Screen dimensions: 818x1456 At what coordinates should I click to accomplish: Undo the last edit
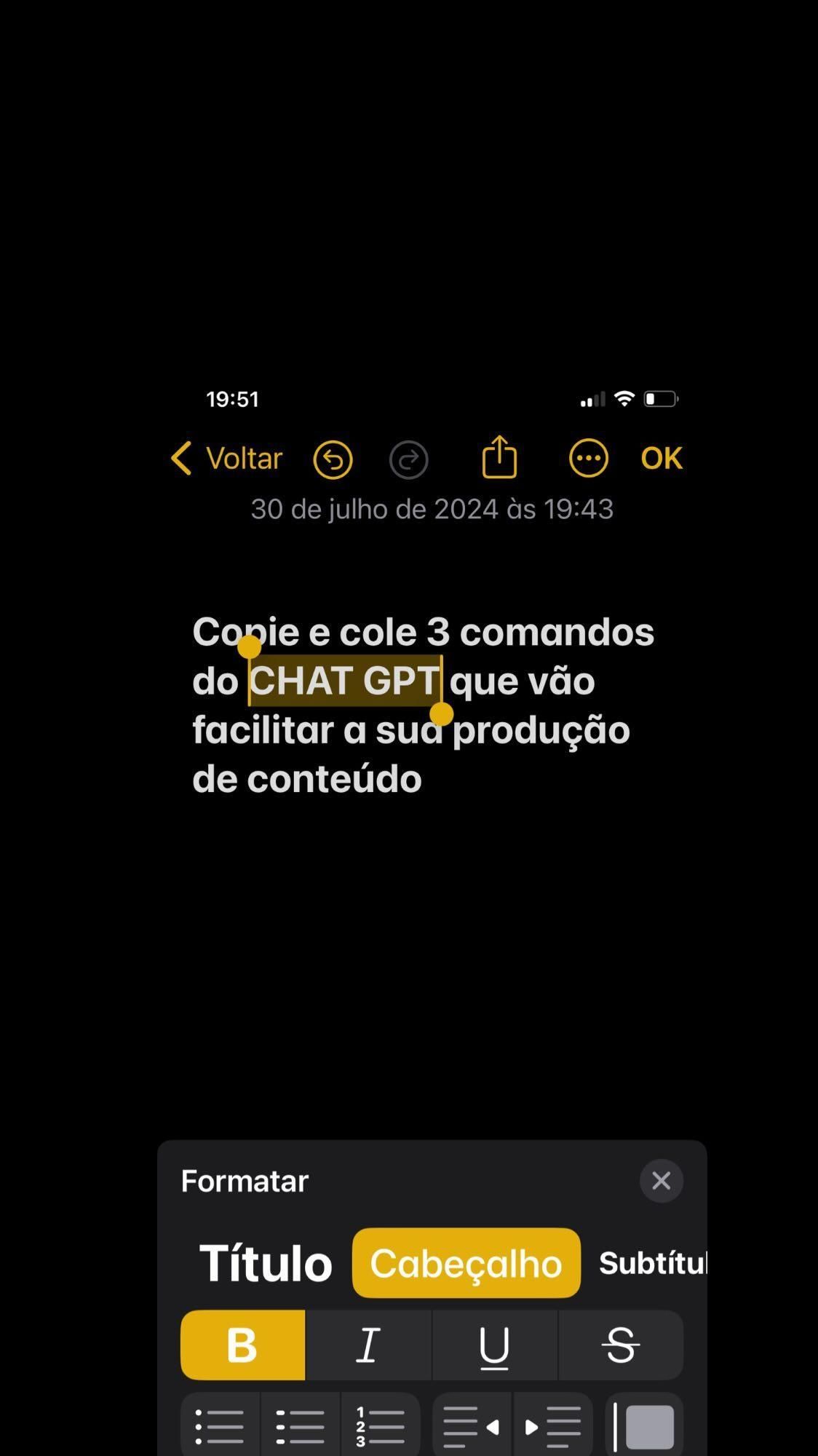(333, 459)
